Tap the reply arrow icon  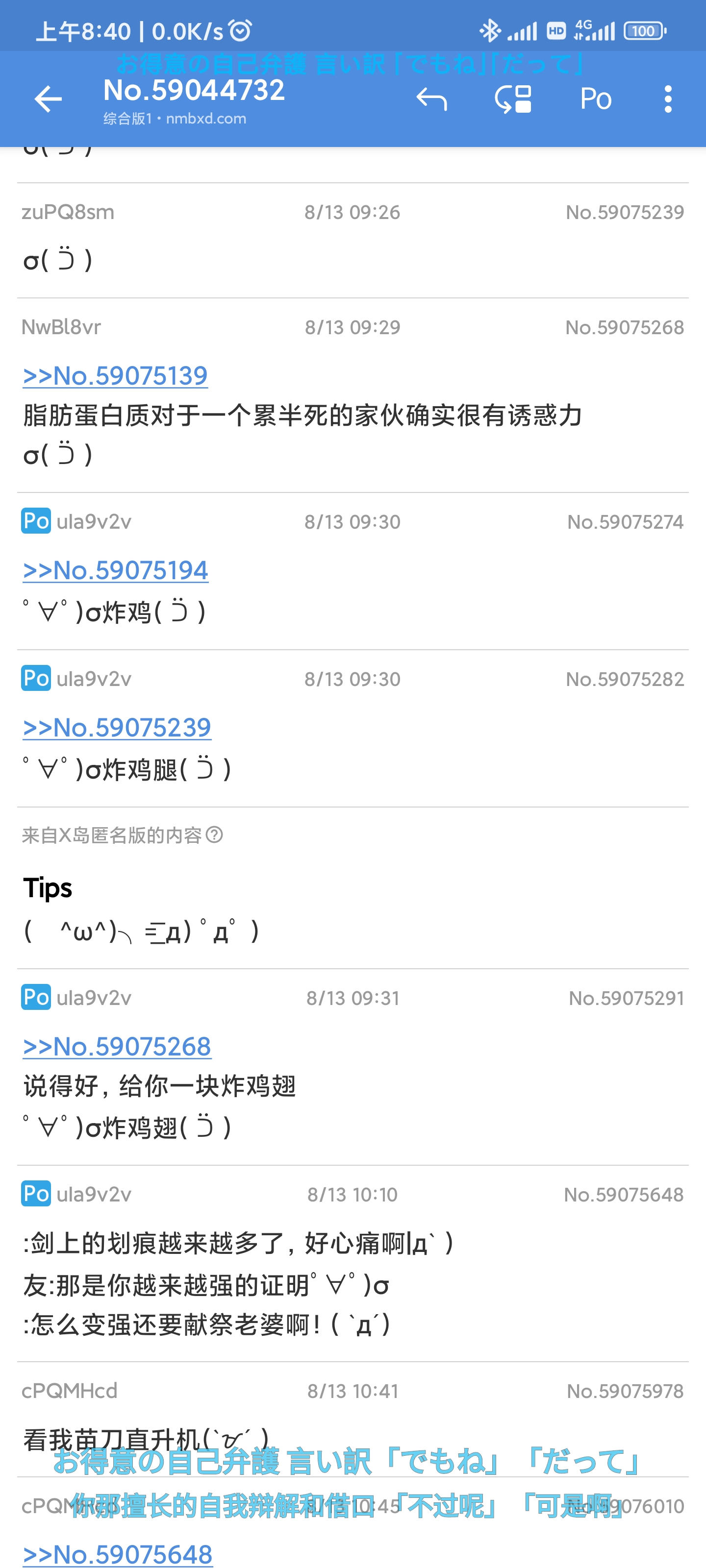(431, 99)
